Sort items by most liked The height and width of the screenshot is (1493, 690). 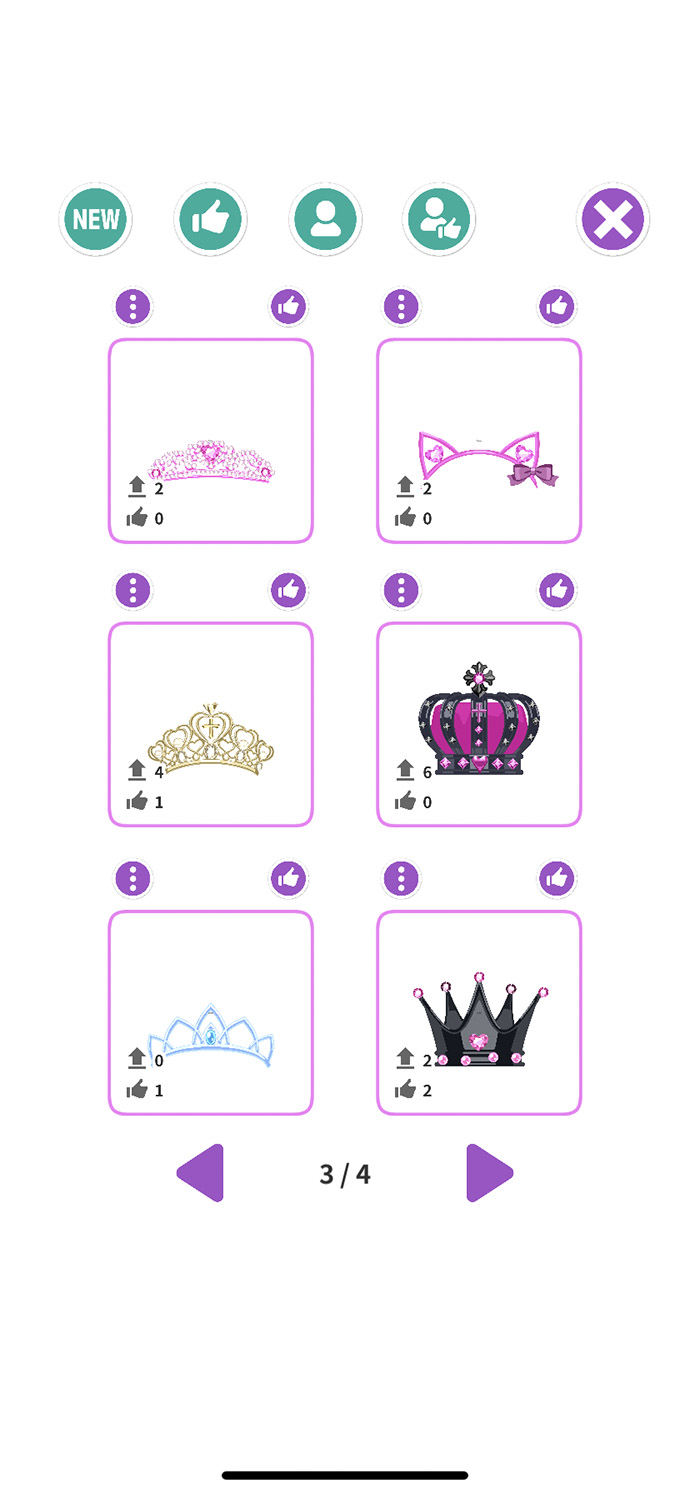pyautogui.click(x=210, y=219)
